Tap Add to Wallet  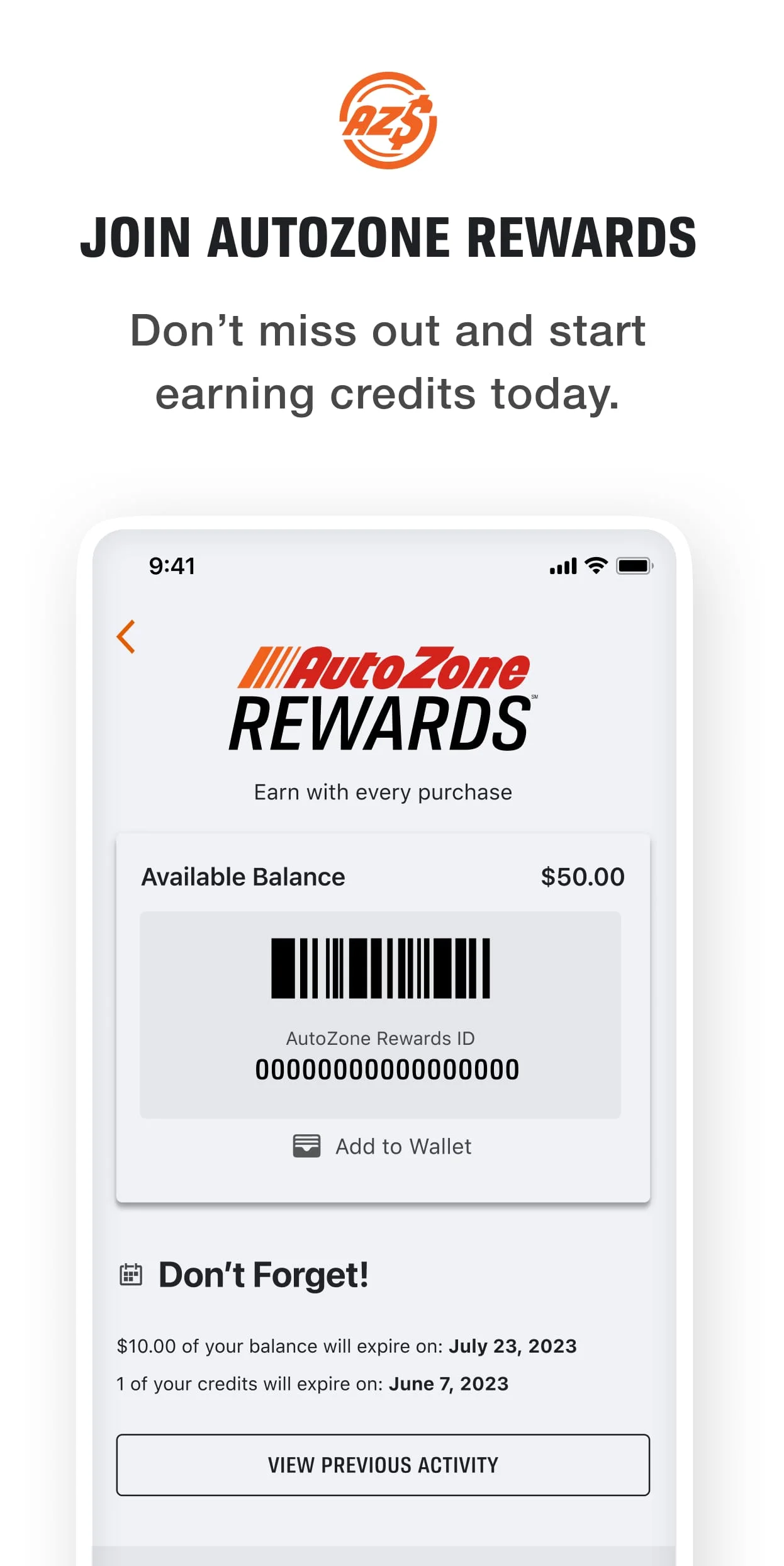(x=403, y=1146)
